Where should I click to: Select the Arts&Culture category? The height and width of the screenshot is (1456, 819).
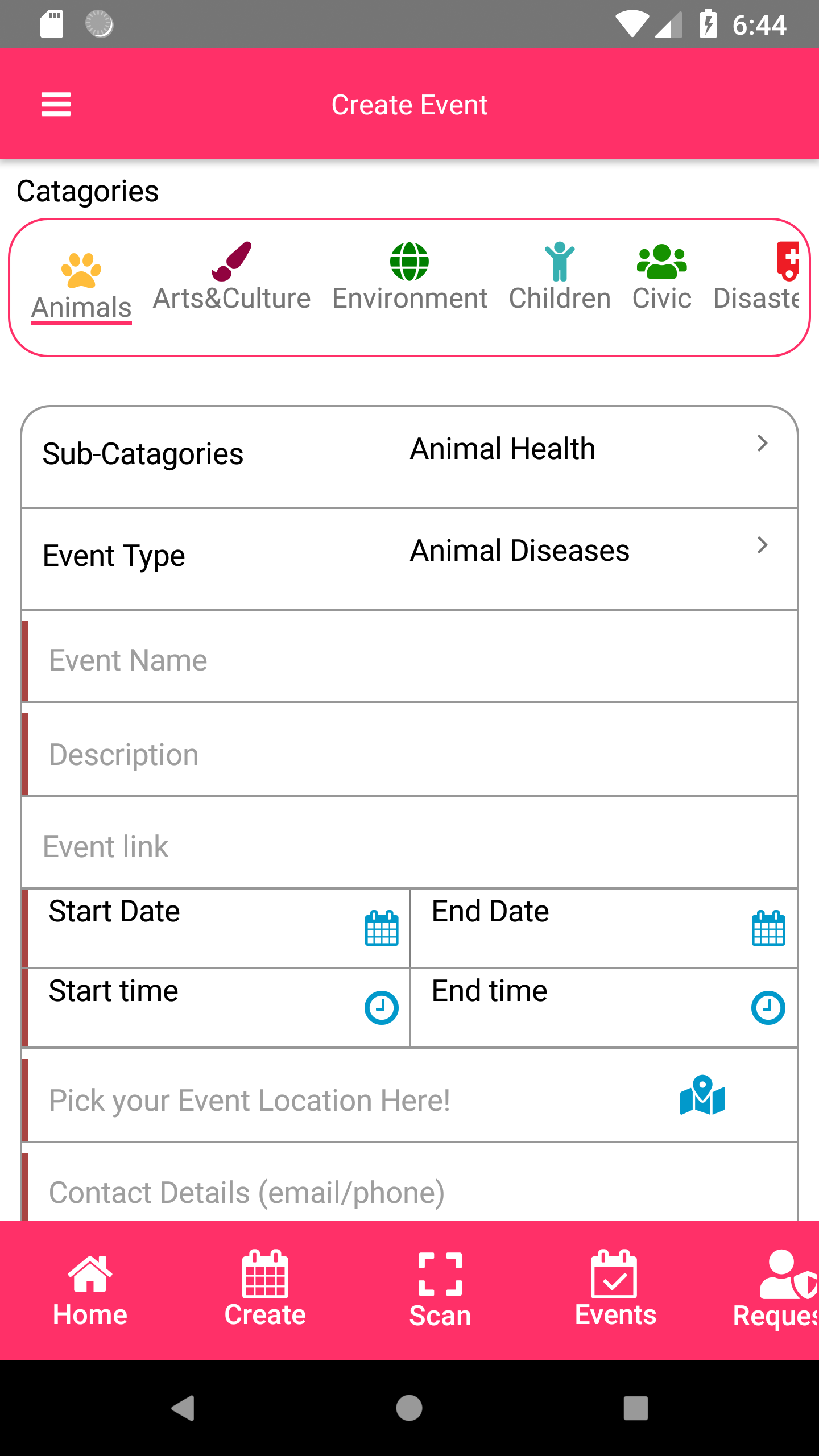click(x=231, y=278)
